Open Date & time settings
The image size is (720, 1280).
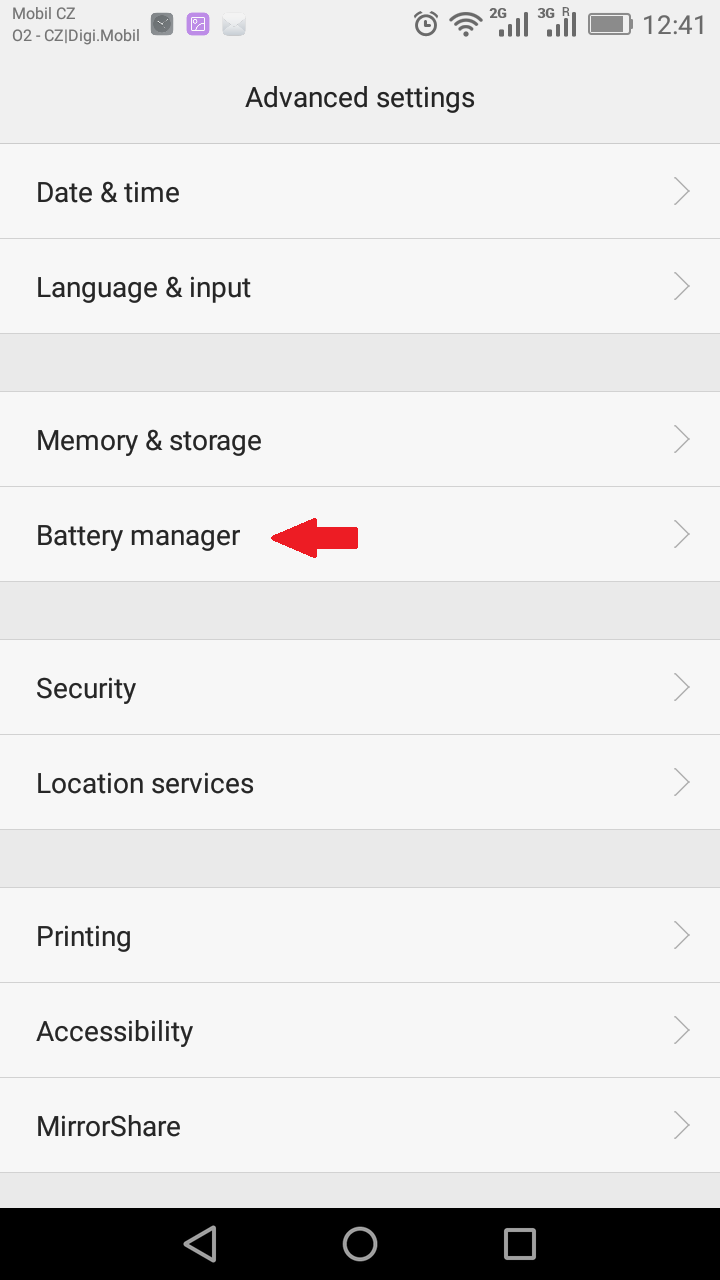(x=360, y=191)
